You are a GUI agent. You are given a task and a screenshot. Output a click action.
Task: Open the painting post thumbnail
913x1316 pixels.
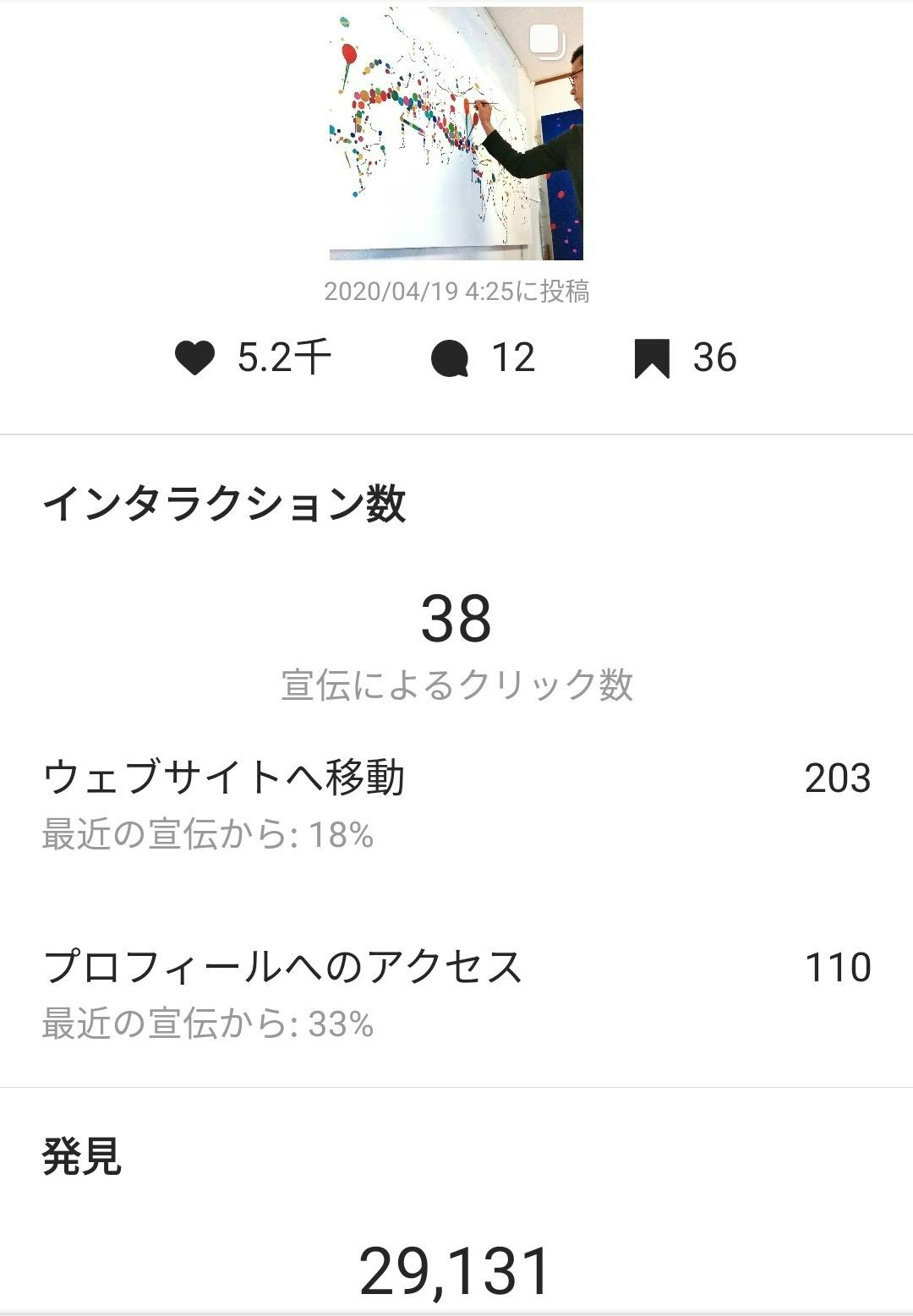[456, 134]
